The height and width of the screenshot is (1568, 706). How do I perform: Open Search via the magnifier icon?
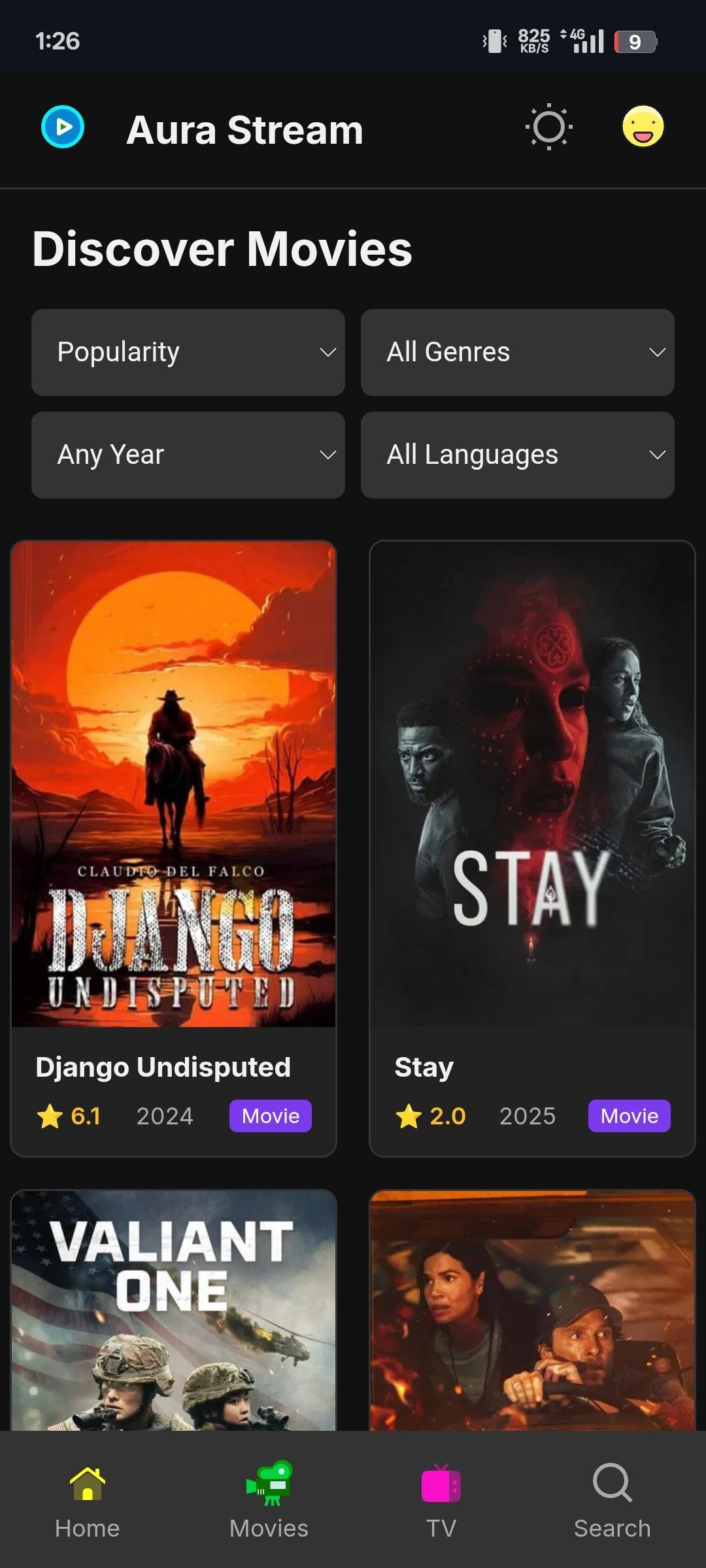(613, 1484)
